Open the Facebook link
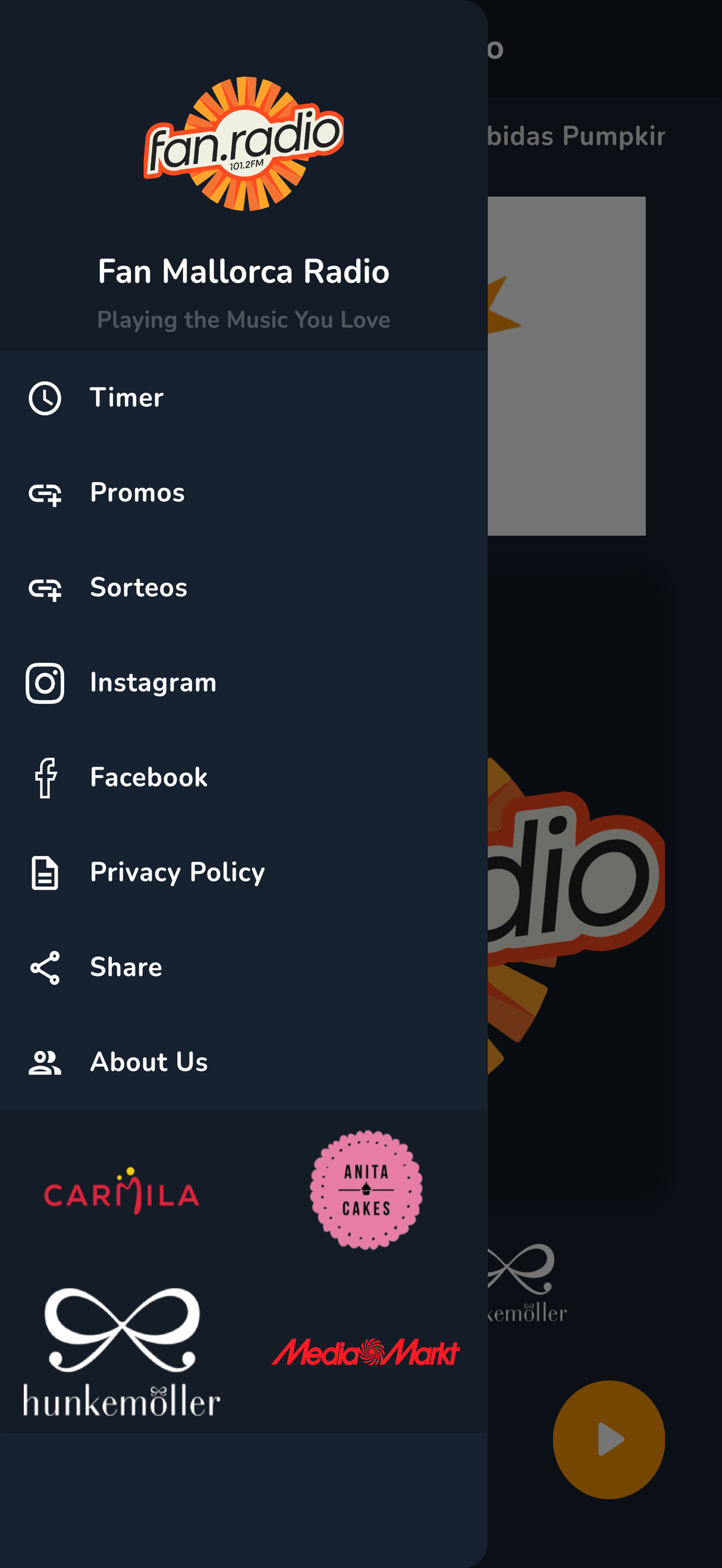Viewport: 722px width, 1568px height. 243,778
